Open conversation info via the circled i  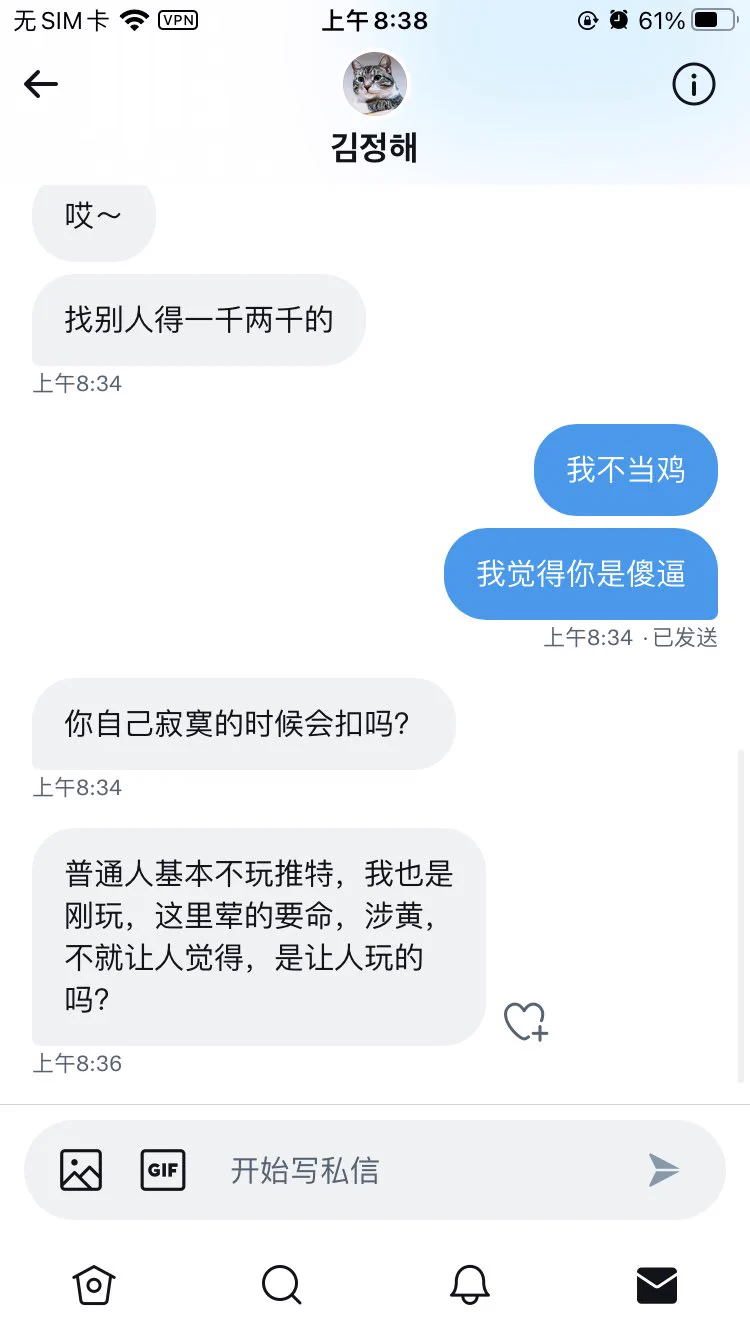(693, 85)
